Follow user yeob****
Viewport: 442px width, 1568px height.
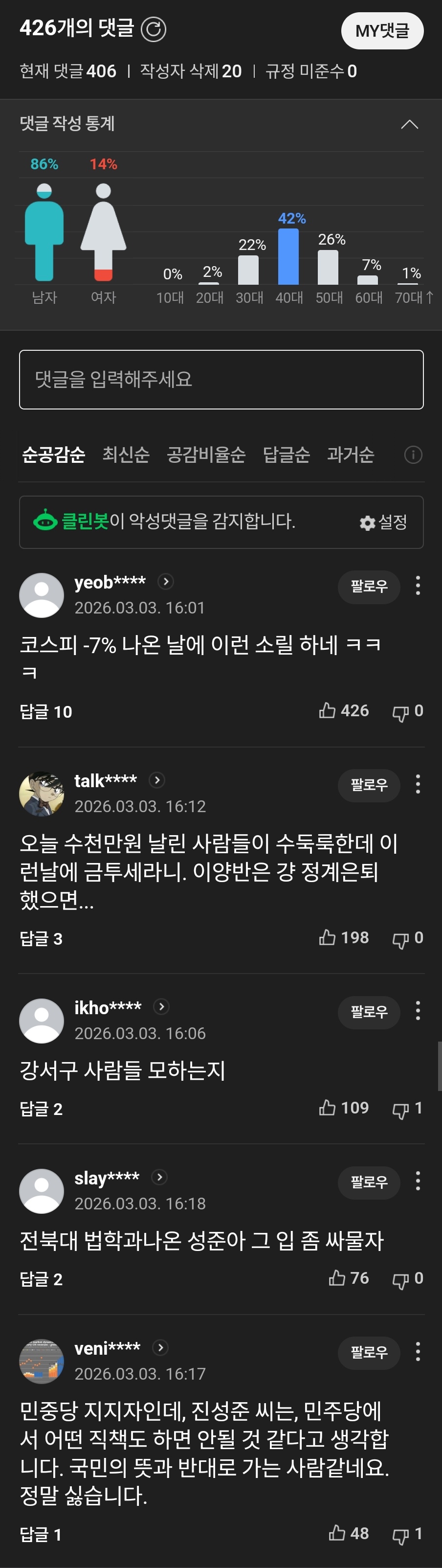tap(369, 586)
